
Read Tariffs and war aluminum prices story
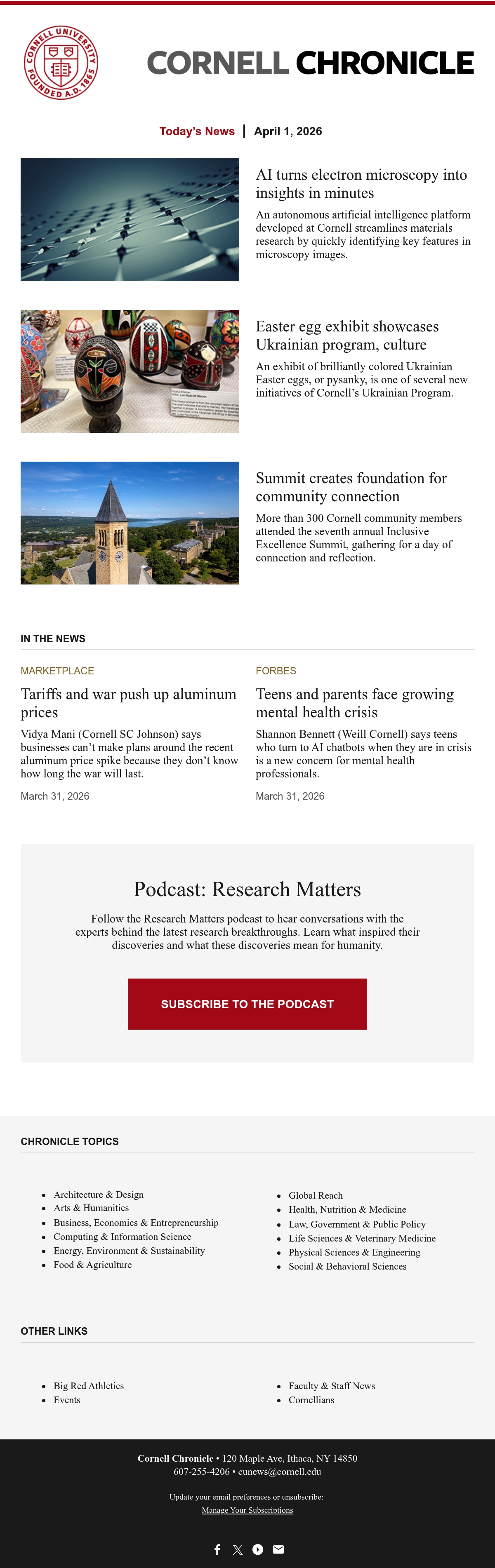(x=128, y=703)
